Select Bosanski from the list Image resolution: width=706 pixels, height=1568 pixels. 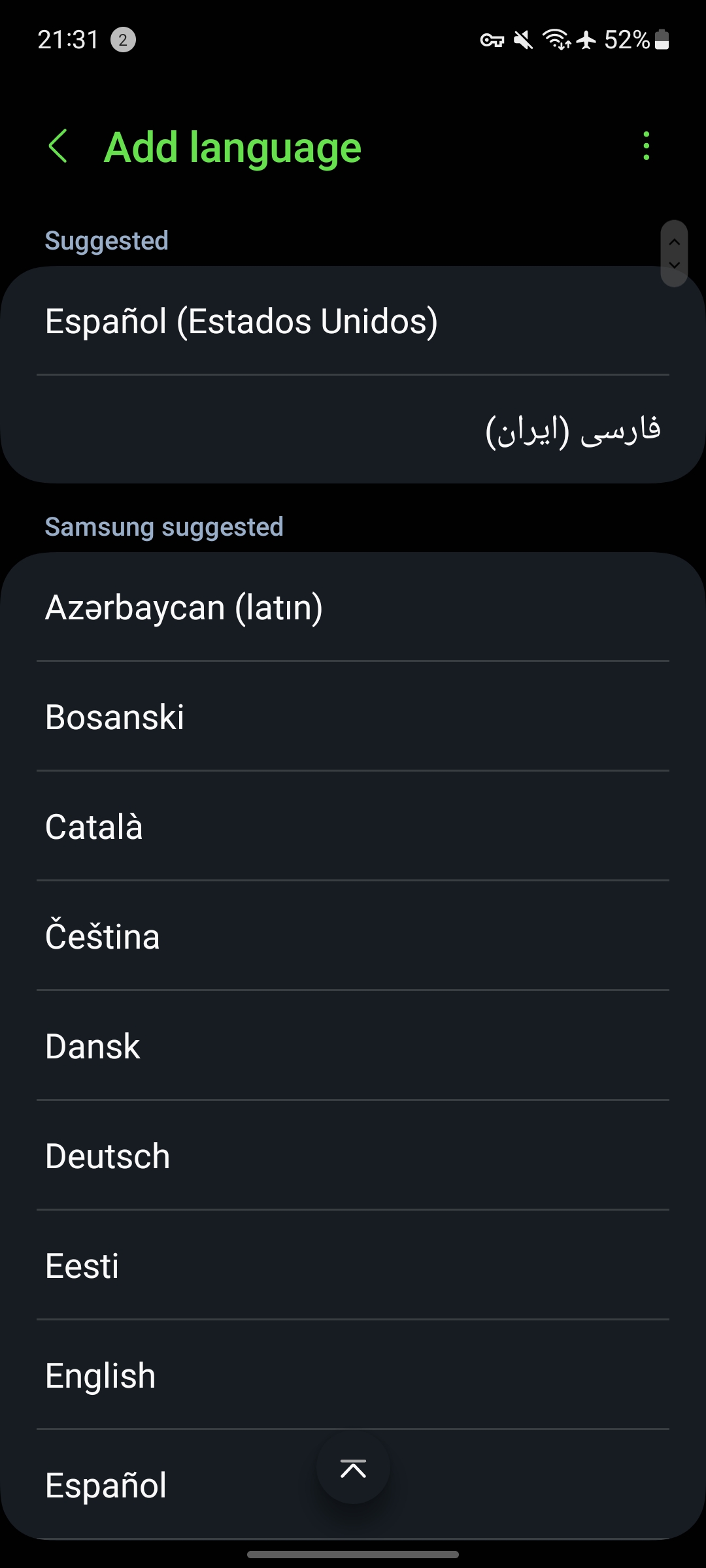(x=353, y=717)
